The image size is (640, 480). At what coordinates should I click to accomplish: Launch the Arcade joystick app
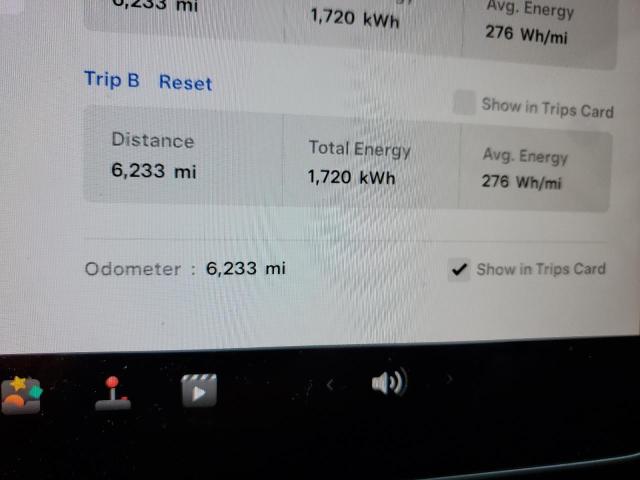(112, 394)
